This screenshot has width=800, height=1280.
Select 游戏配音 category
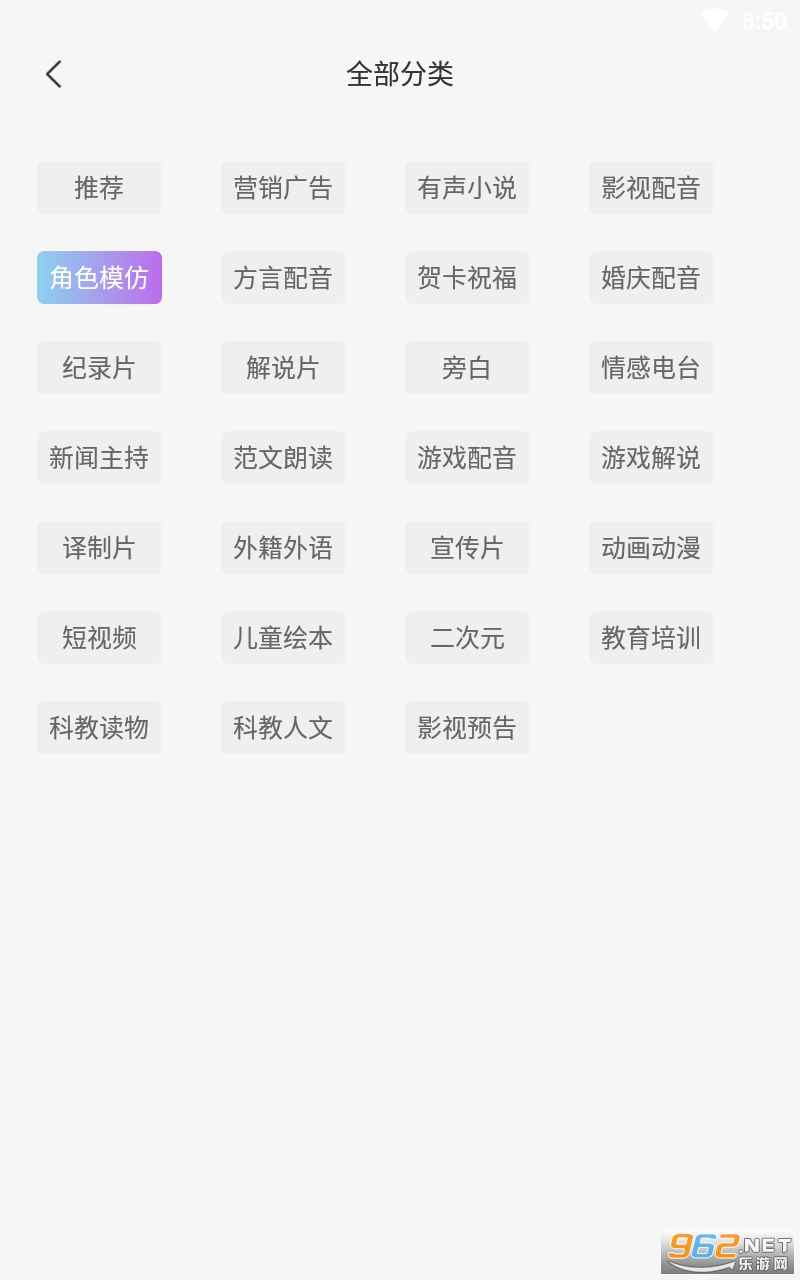point(467,458)
